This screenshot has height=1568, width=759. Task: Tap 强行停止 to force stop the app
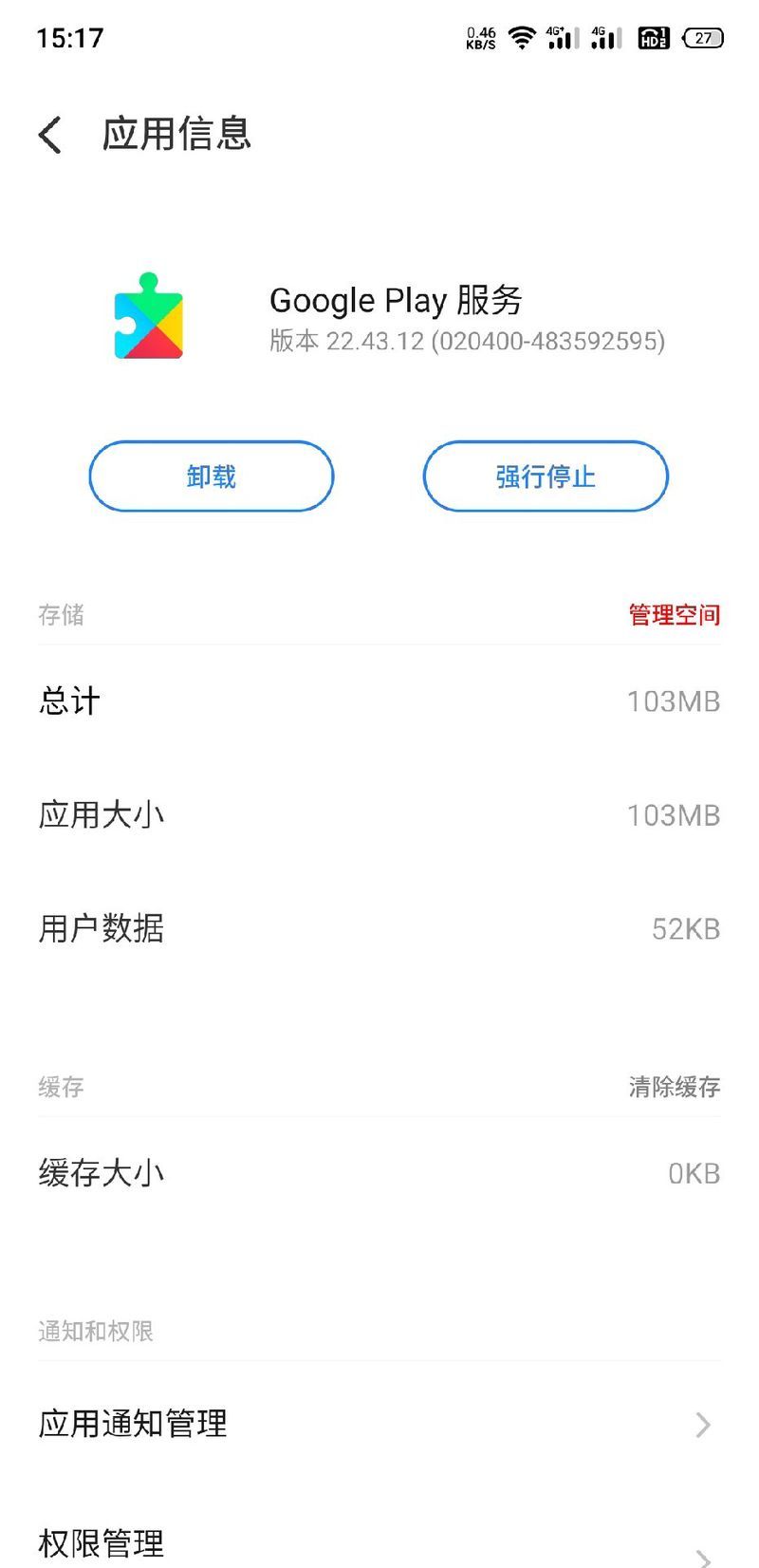545,476
